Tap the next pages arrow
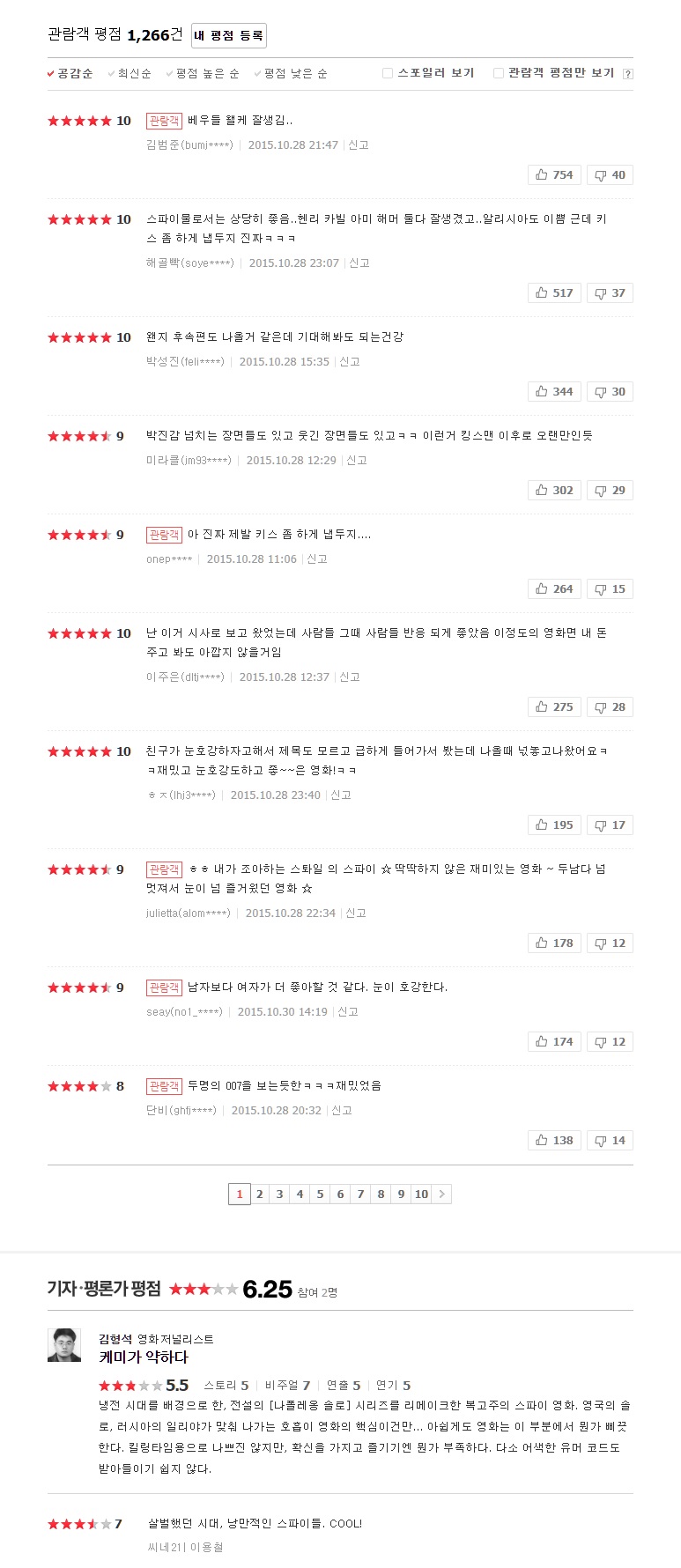Image resolution: width=681 pixels, height=1568 pixels. (x=441, y=1194)
